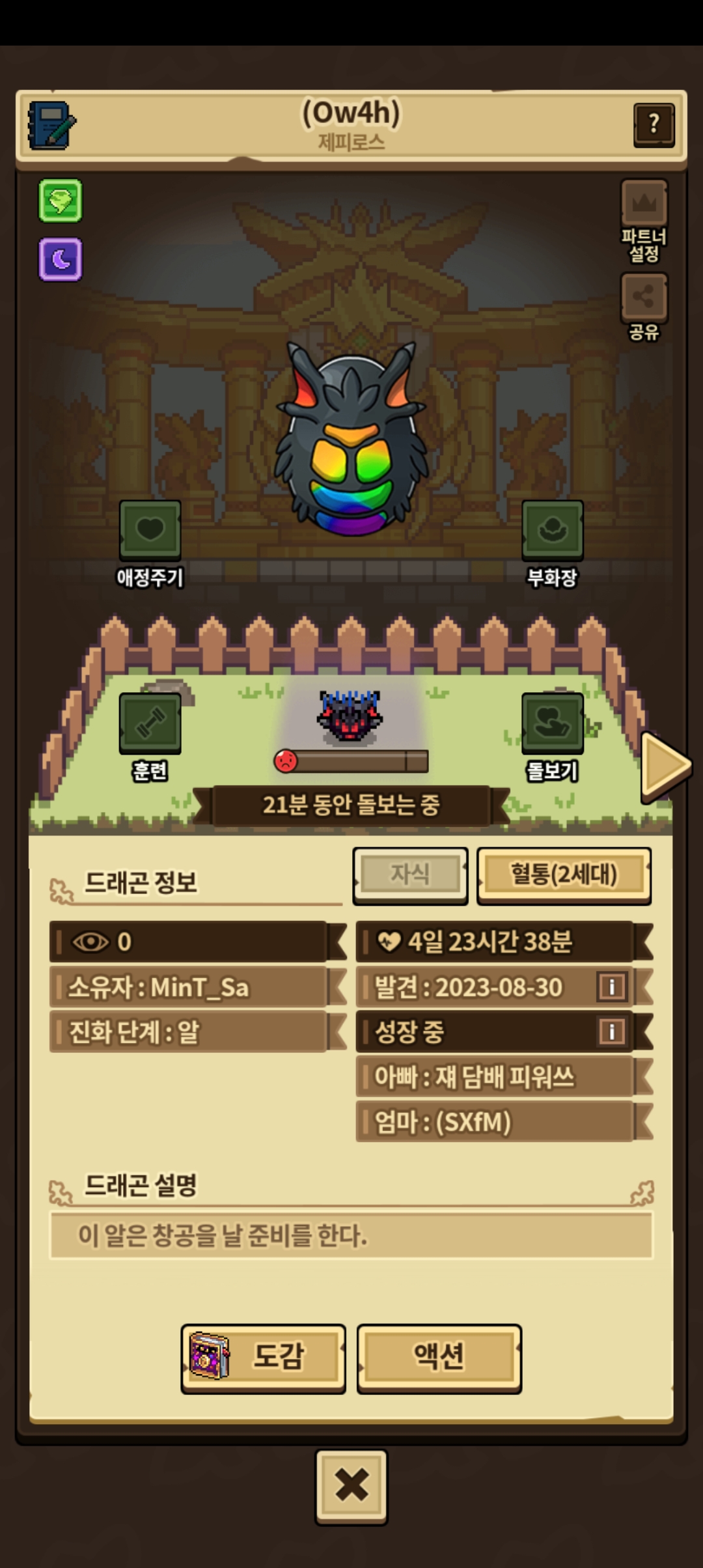The height and width of the screenshot is (1568, 703).
Task: Tap the purple moon icon
Action: point(60,259)
